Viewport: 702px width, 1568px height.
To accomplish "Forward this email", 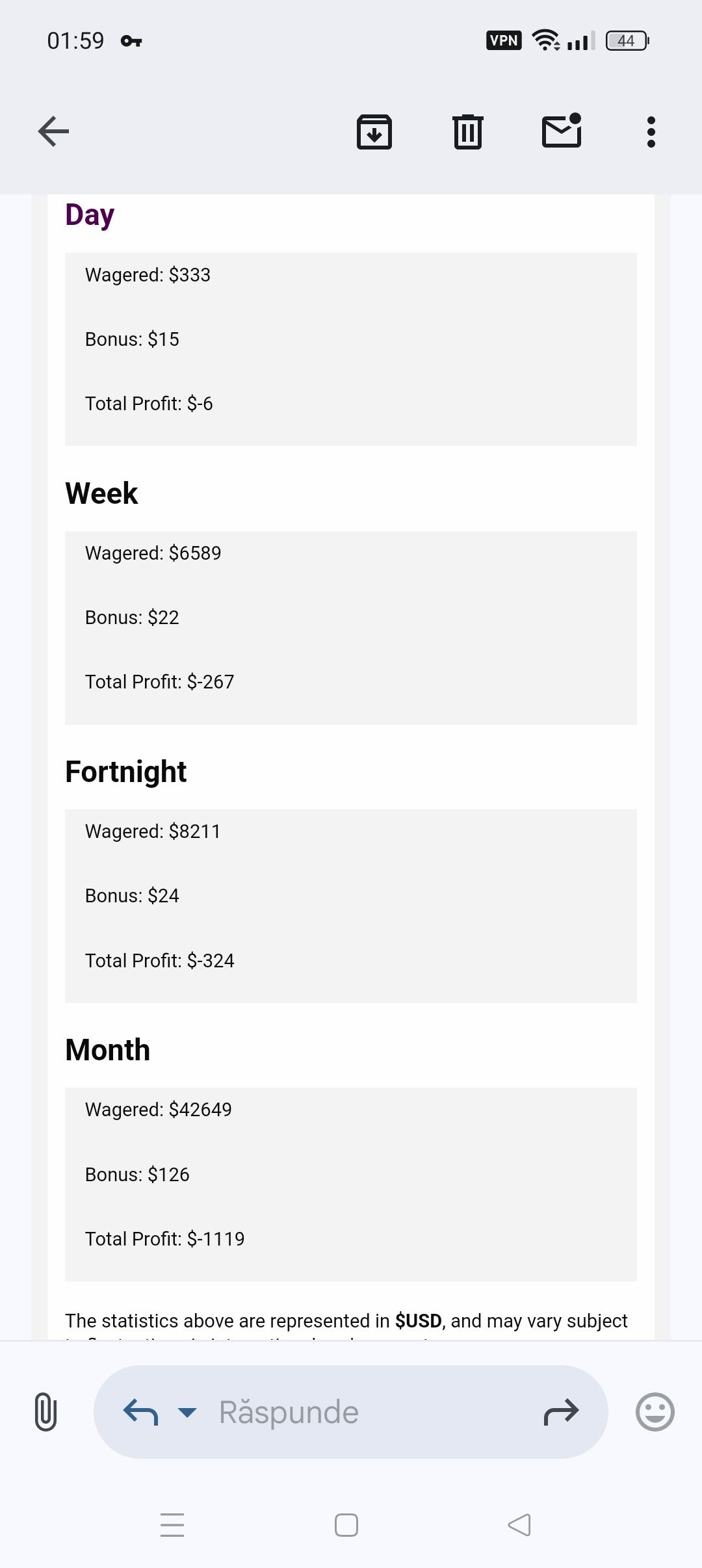I will (561, 1412).
